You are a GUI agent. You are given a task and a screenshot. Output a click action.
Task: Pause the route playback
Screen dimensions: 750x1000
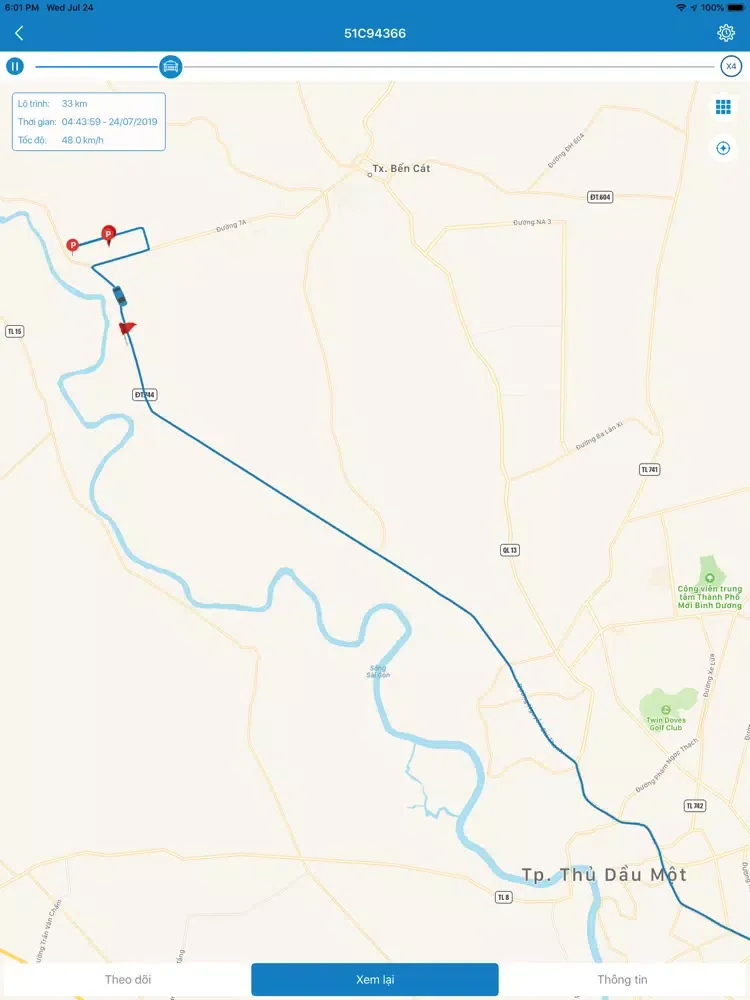pyautogui.click(x=15, y=67)
